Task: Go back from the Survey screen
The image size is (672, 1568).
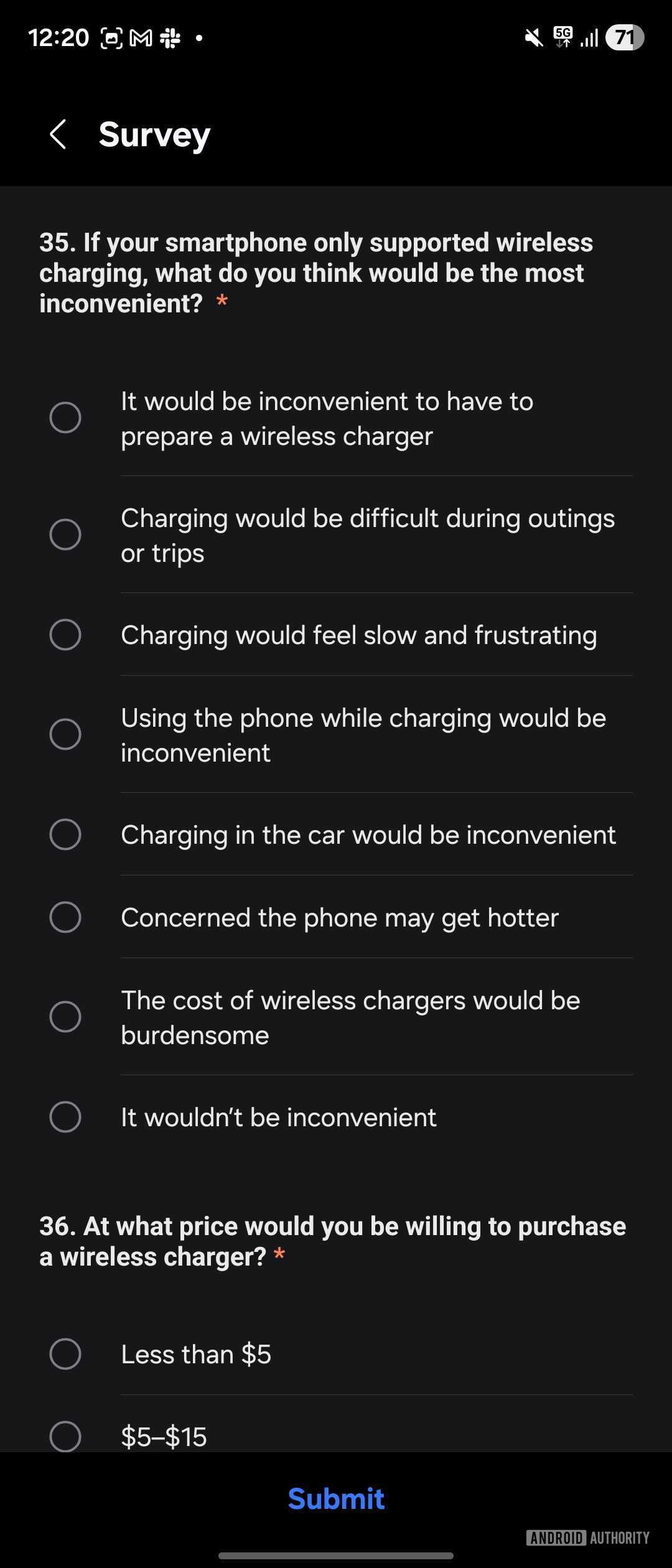Action: tap(58, 134)
